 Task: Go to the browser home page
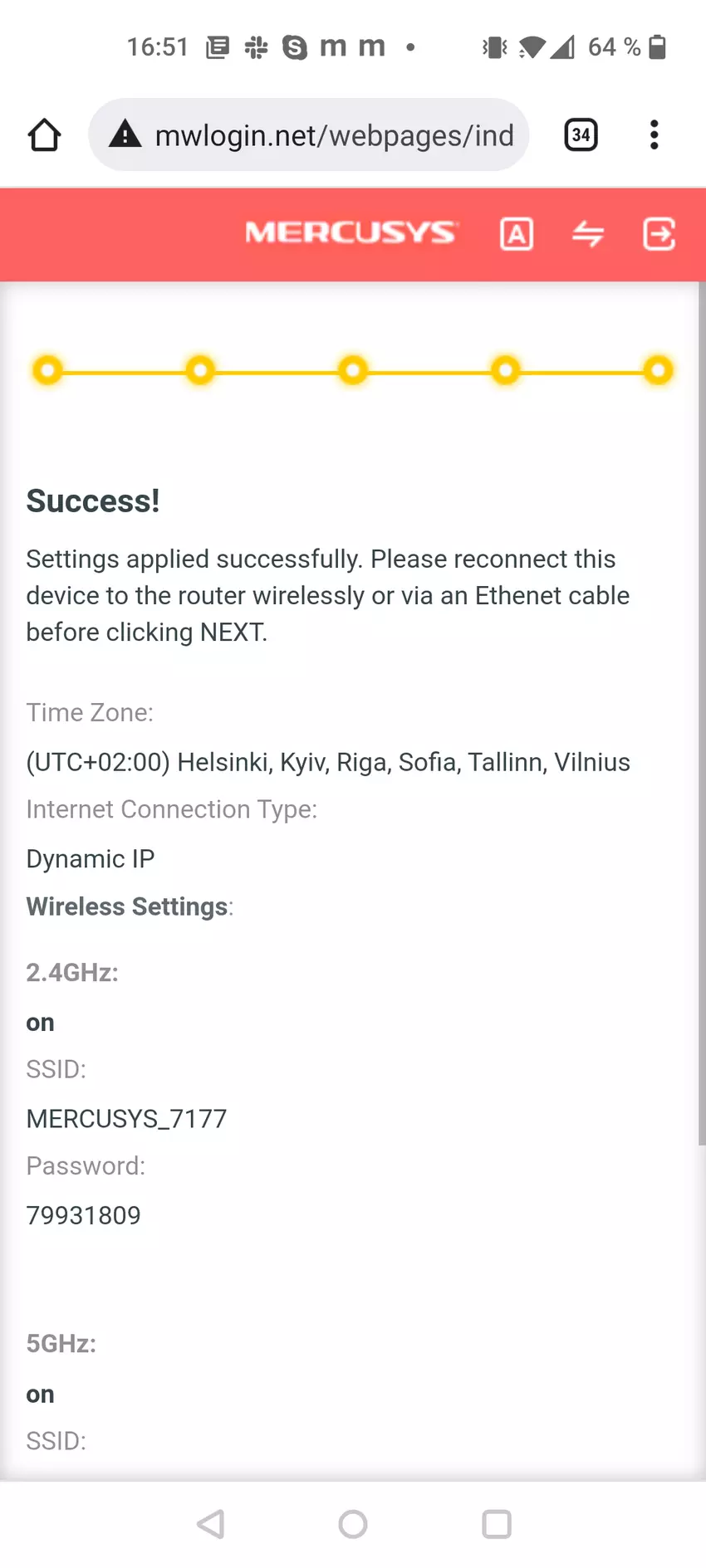(x=45, y=135)
